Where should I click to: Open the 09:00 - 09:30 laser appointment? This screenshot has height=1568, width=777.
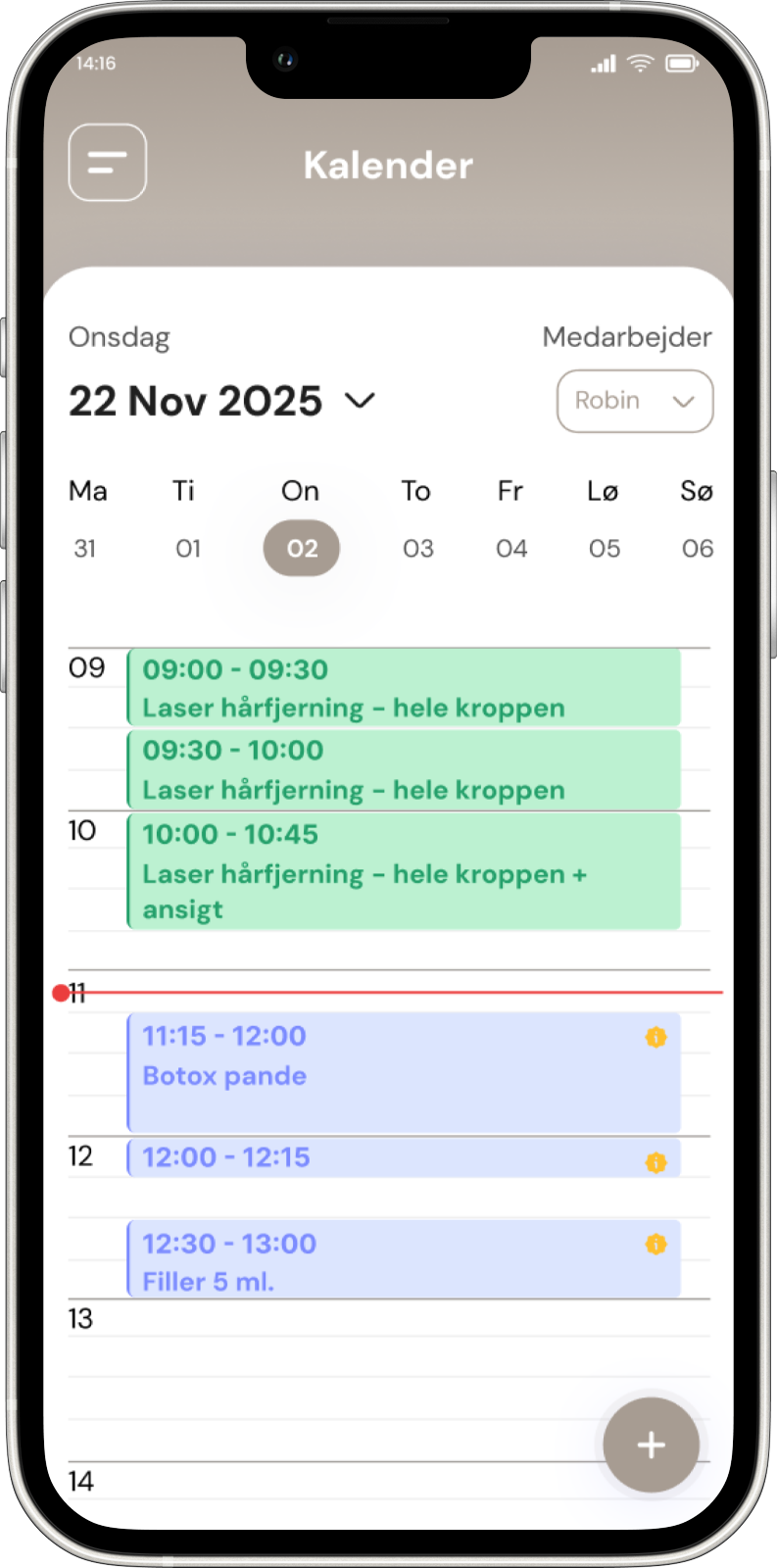[x=403, y=688]
